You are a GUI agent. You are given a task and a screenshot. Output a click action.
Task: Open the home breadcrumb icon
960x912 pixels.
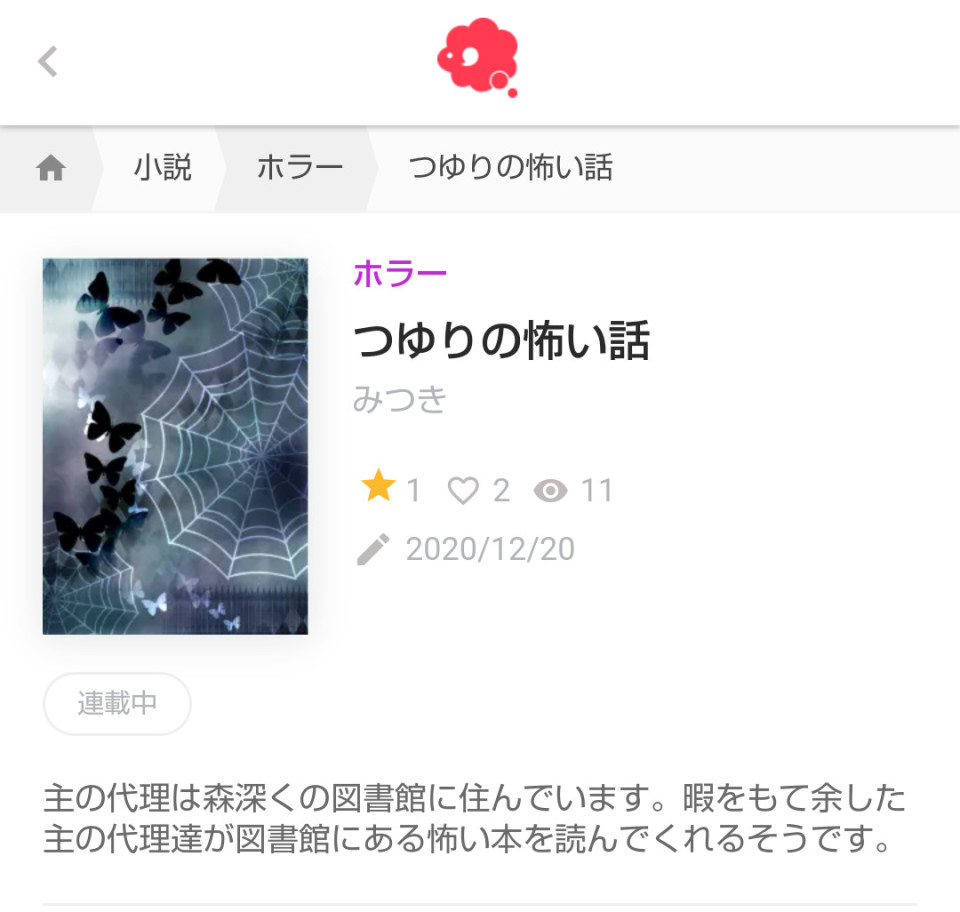coord(50,168)
